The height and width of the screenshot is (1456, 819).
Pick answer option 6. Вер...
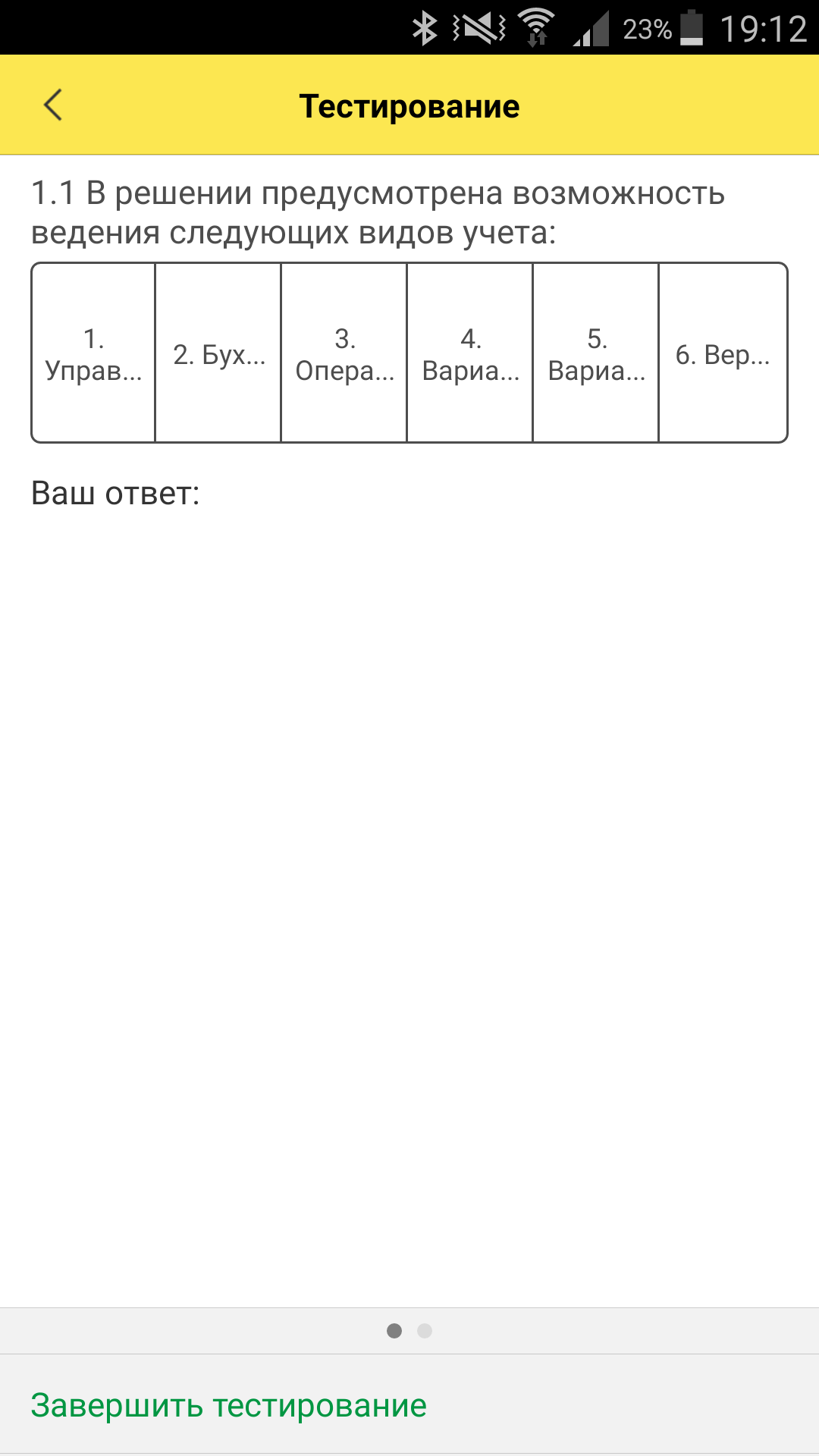pyautogui.click(x=723, y=353)
